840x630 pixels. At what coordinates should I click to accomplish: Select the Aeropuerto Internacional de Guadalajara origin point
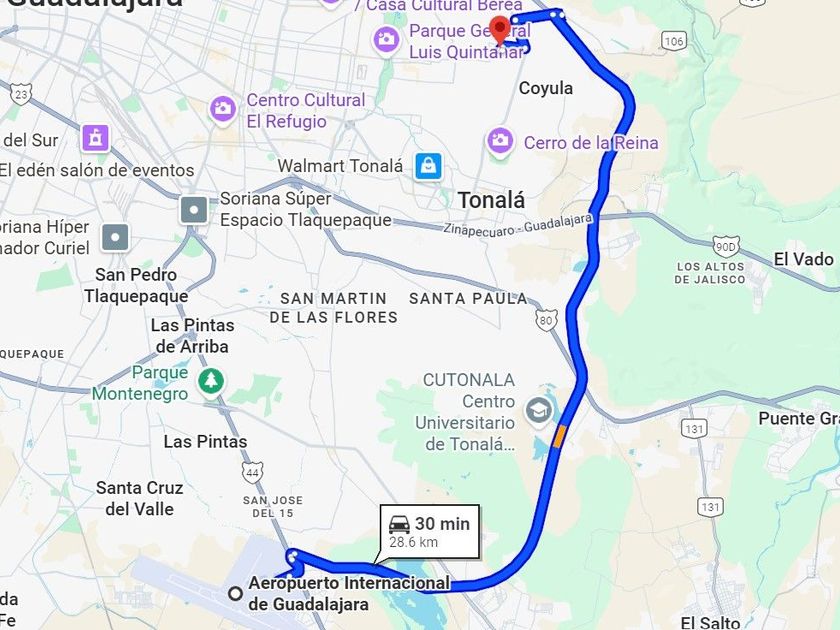[x=235, y=593]
